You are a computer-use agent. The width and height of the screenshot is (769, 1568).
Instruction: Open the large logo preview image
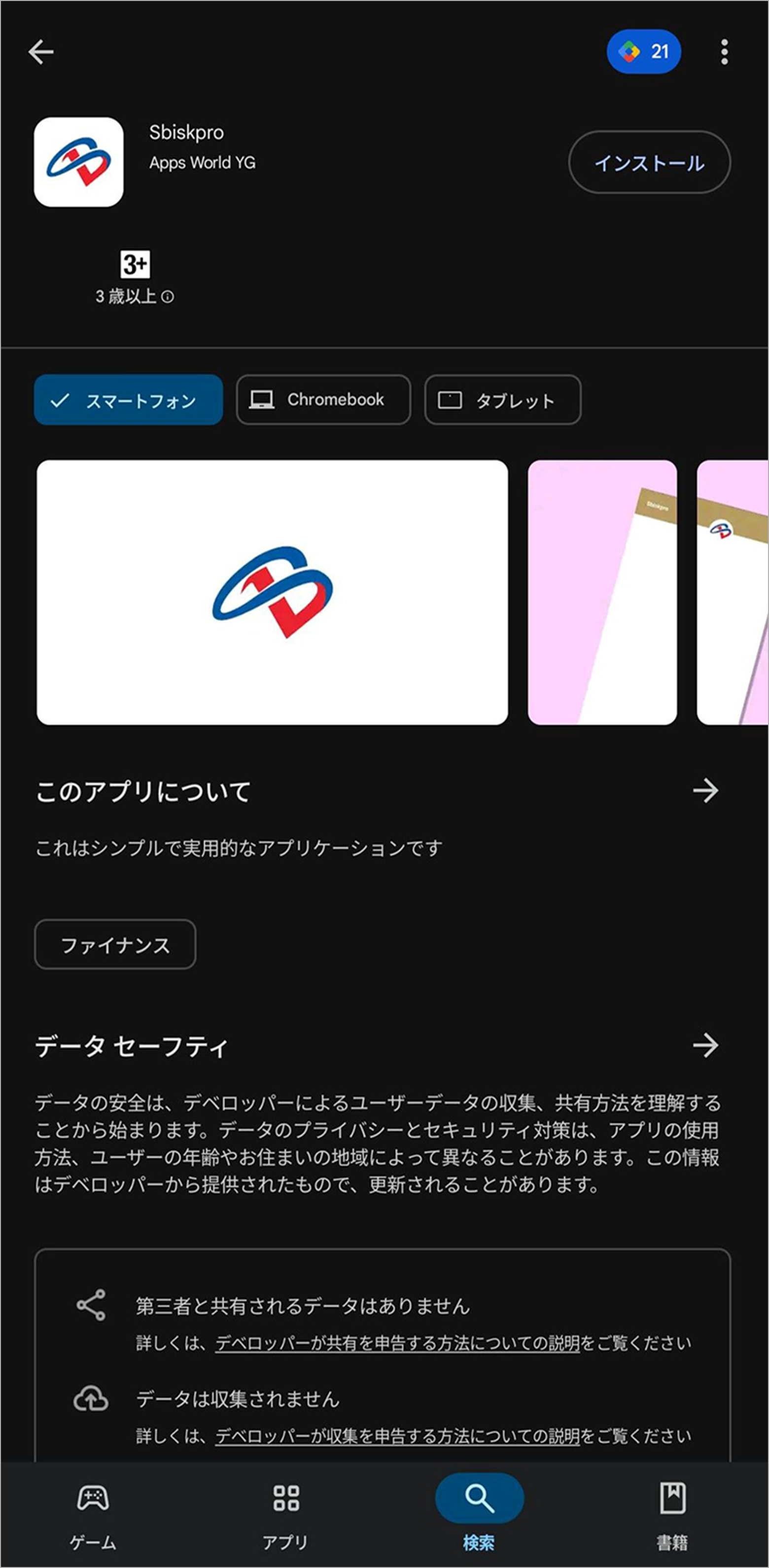[x=272, y=592]
